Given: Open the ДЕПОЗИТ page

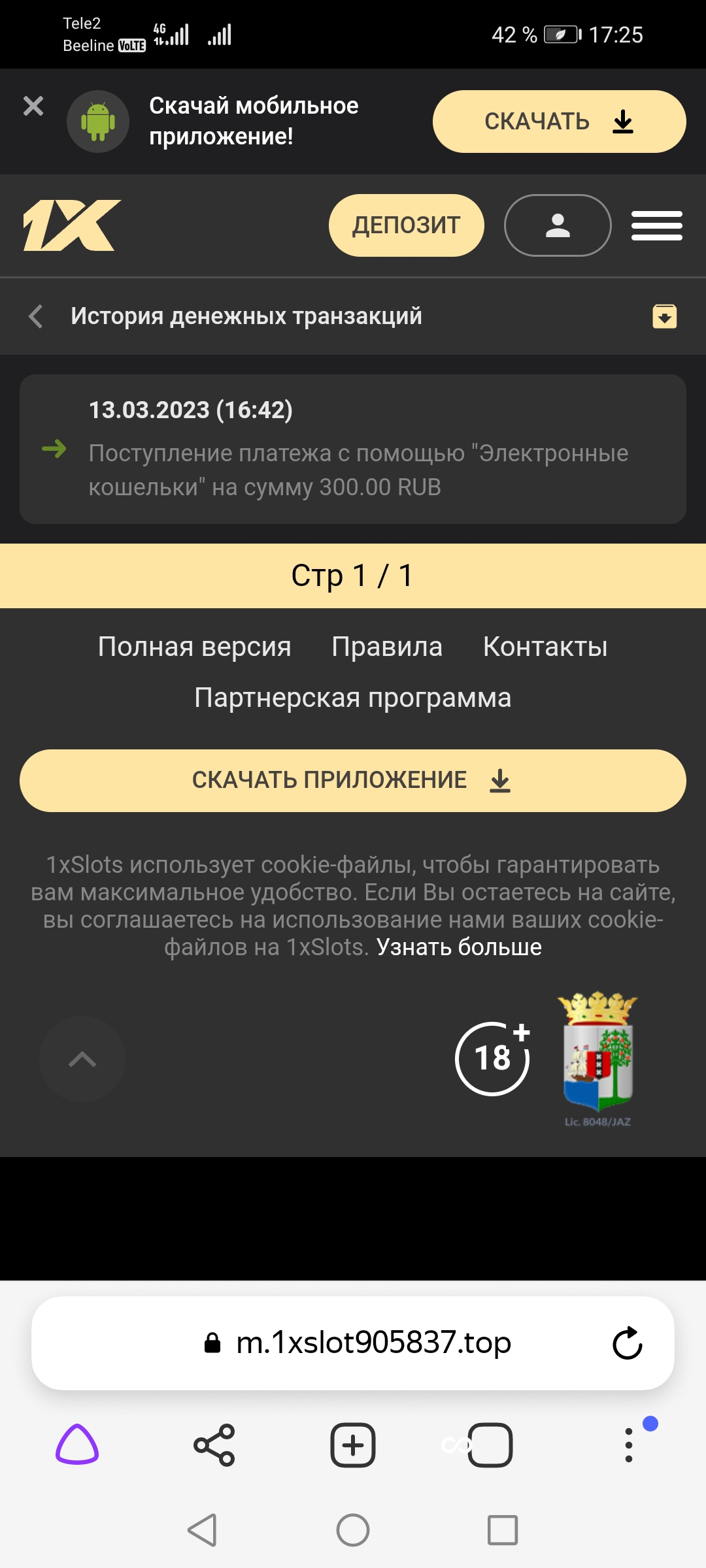Looking at the screenshot, I should (x=406, y=225).
